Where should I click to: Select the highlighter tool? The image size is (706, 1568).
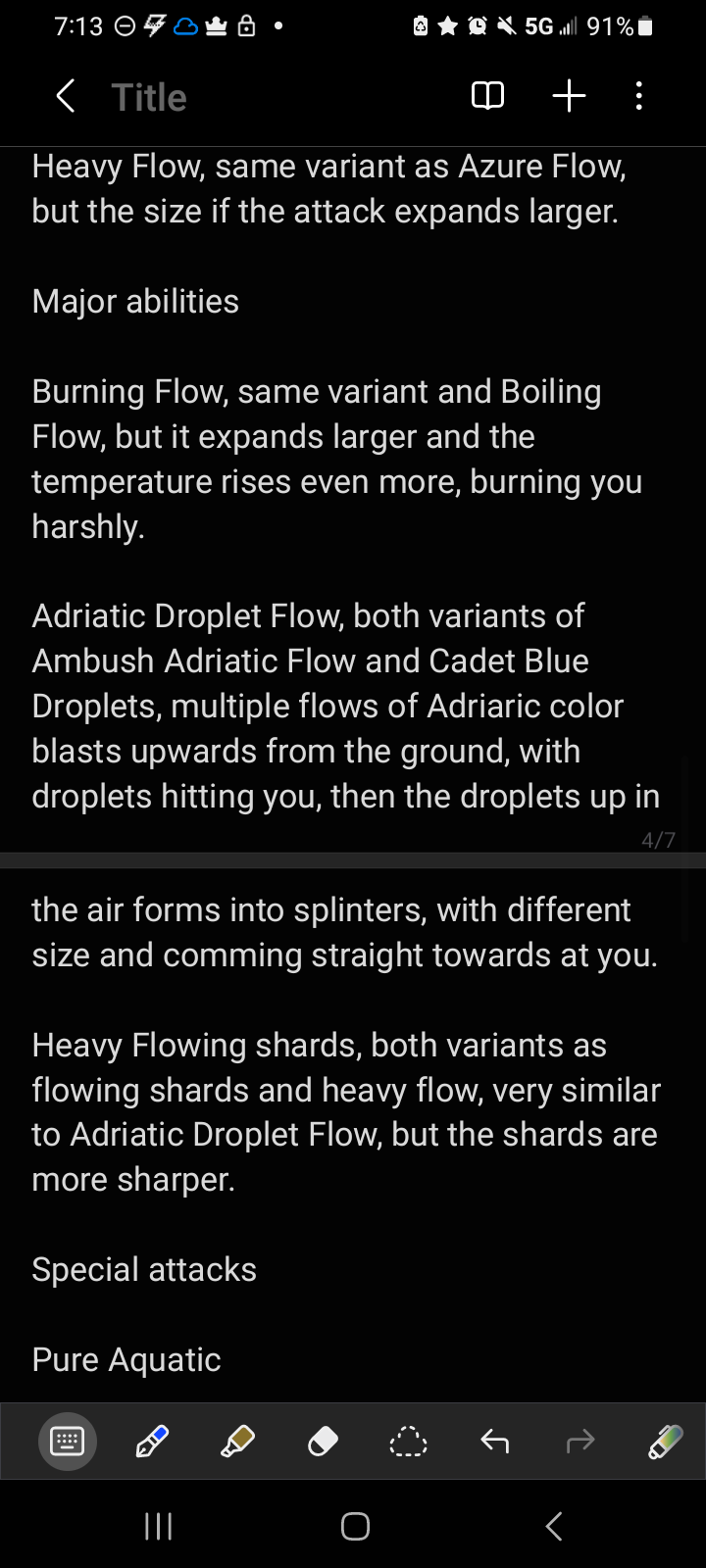coord(237,1442)
